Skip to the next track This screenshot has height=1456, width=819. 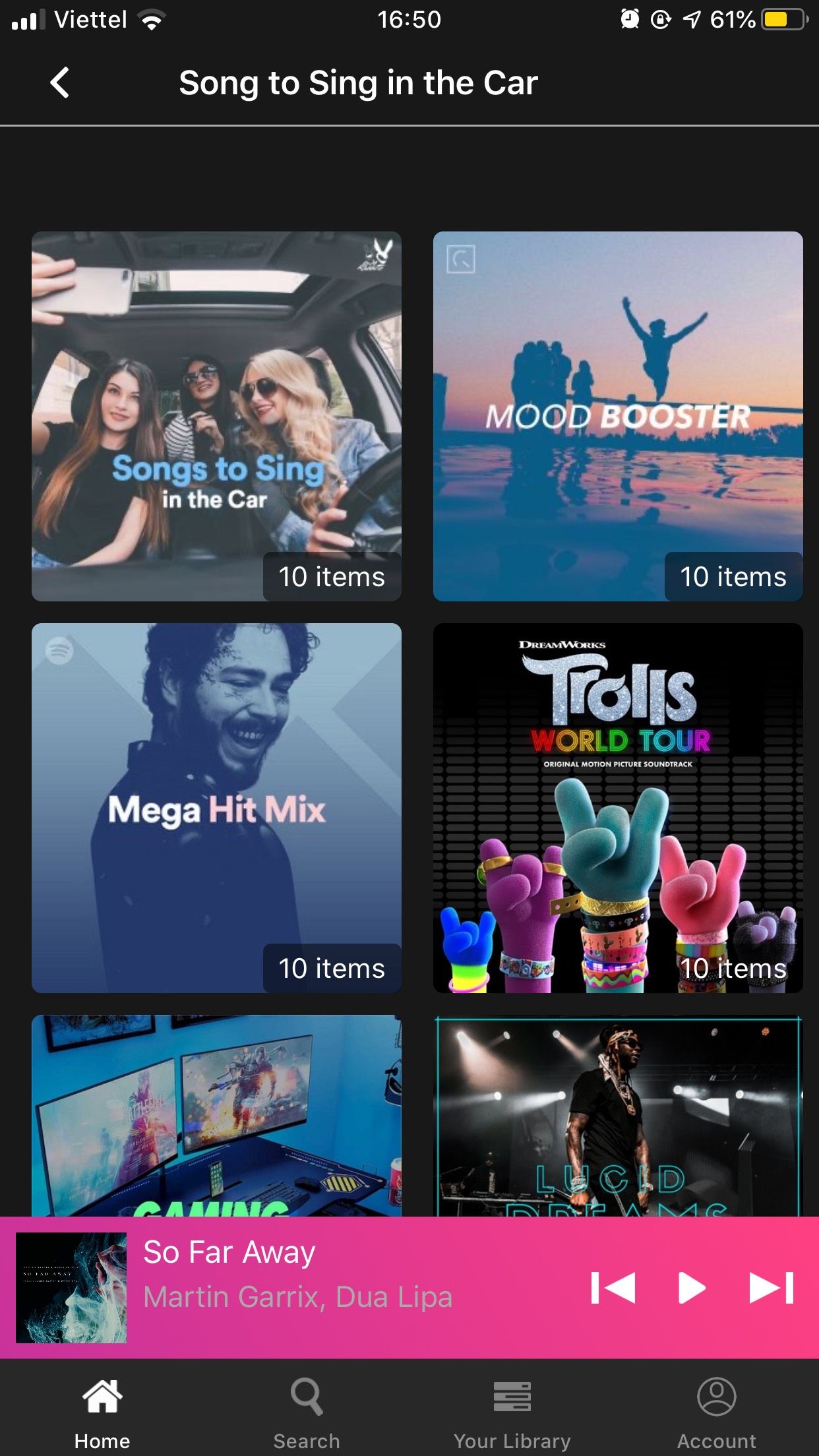pos(772,1288)
